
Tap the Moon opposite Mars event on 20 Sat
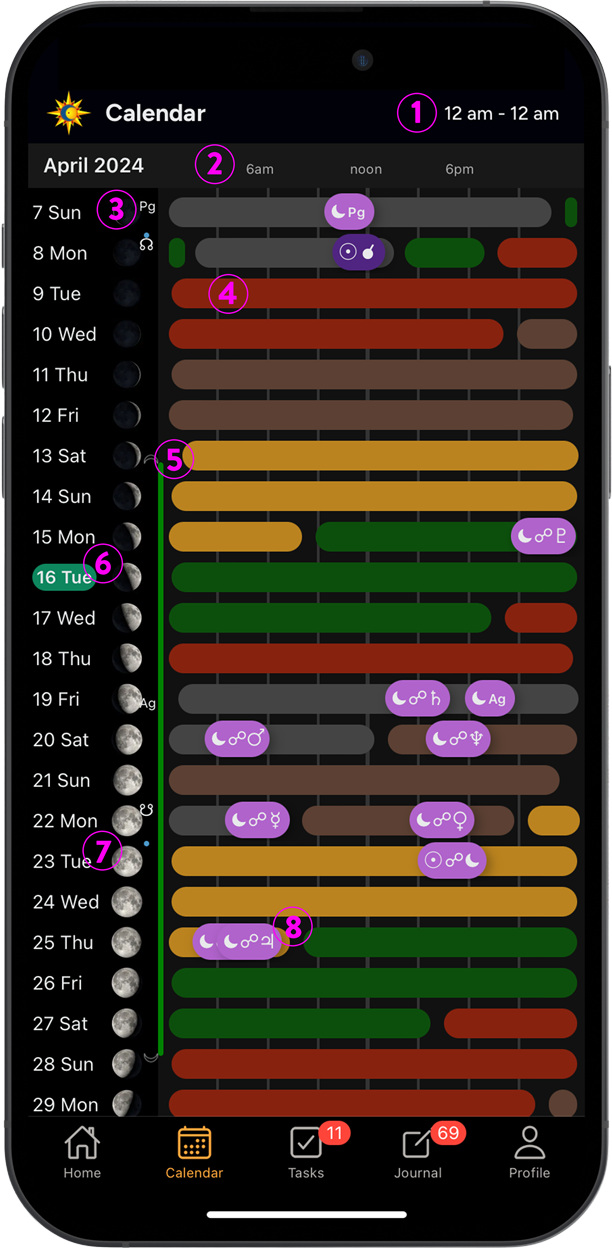[x=237, y=740]
